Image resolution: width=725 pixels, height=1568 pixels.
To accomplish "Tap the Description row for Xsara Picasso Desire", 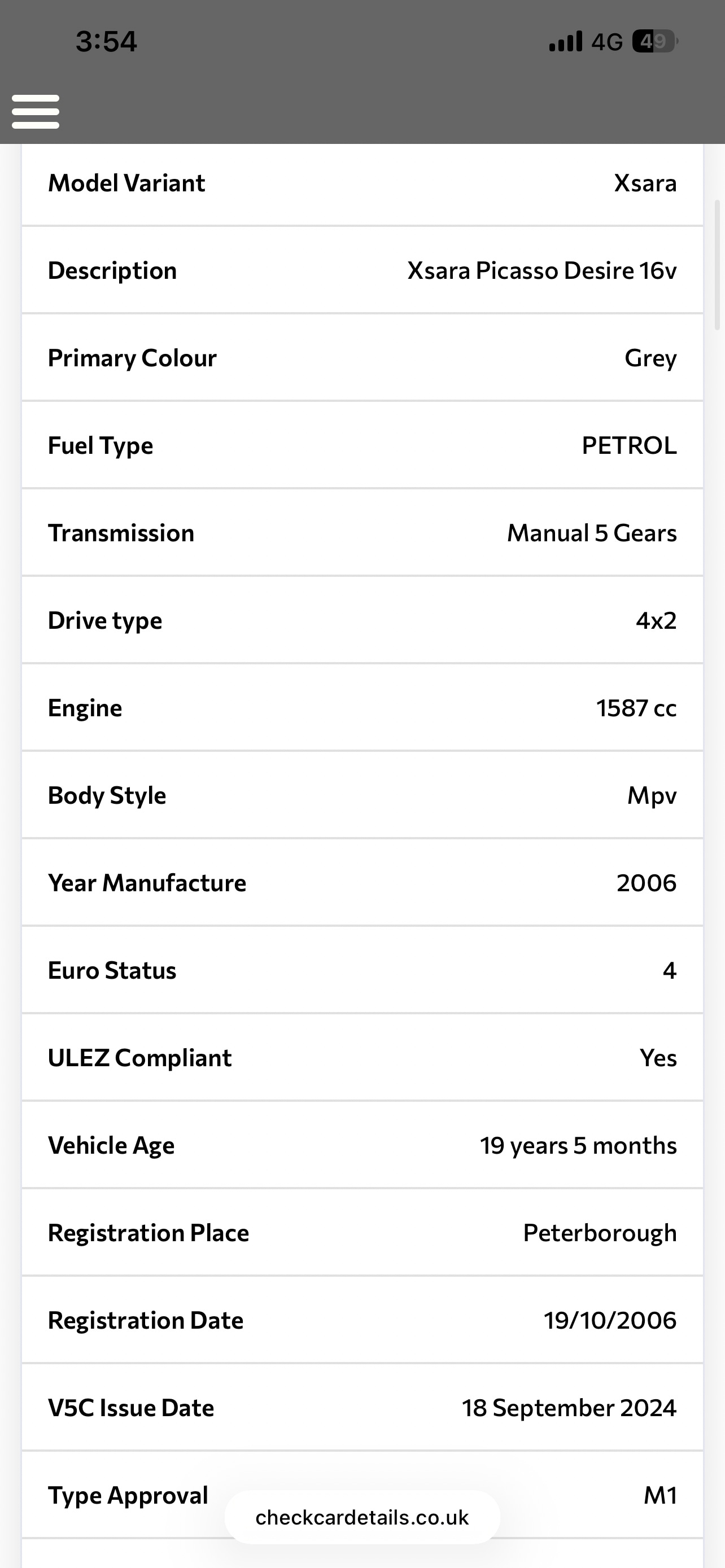I will tap(362, 270).
